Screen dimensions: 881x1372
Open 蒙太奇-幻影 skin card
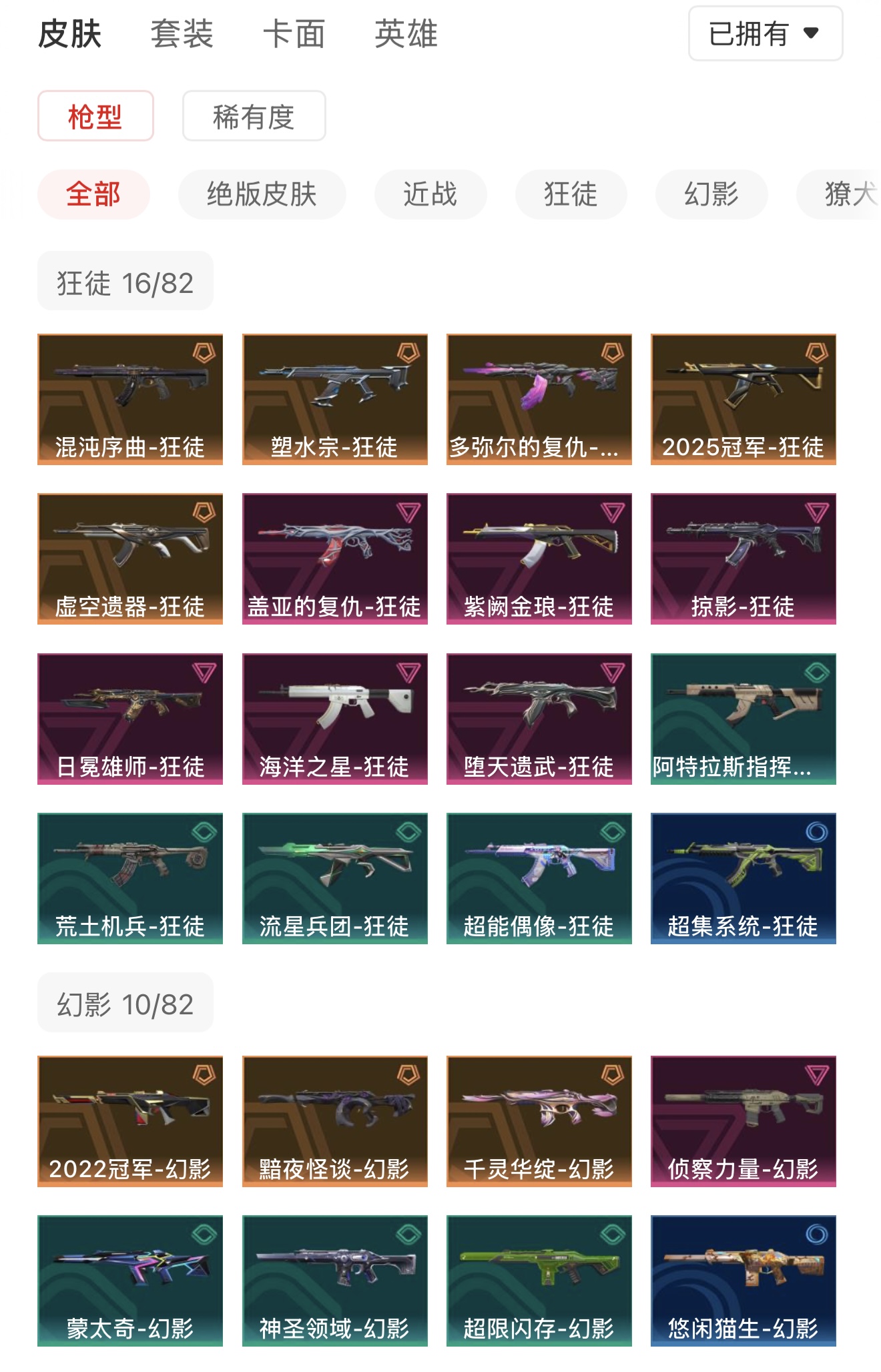[x=130, y=1281]
